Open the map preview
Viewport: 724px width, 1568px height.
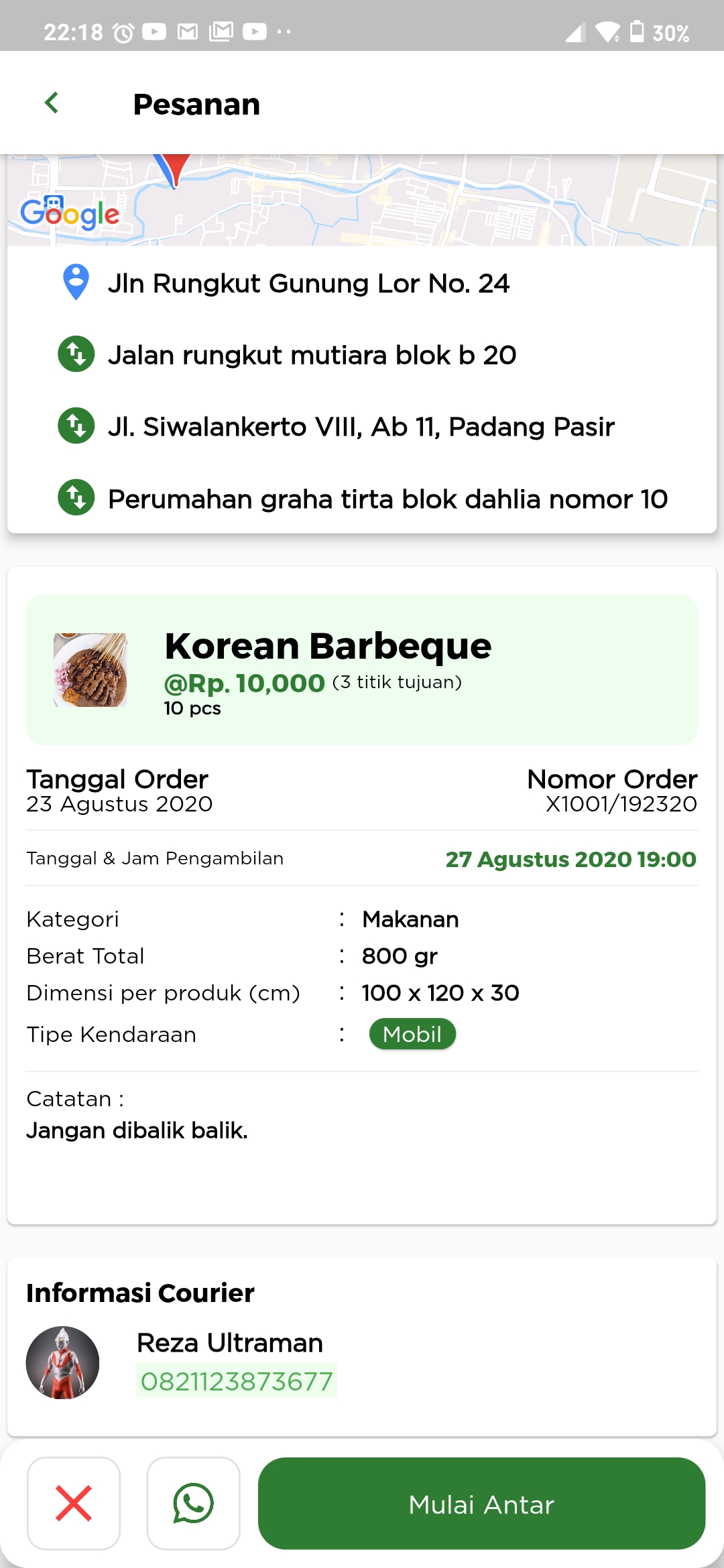[362, 200]
